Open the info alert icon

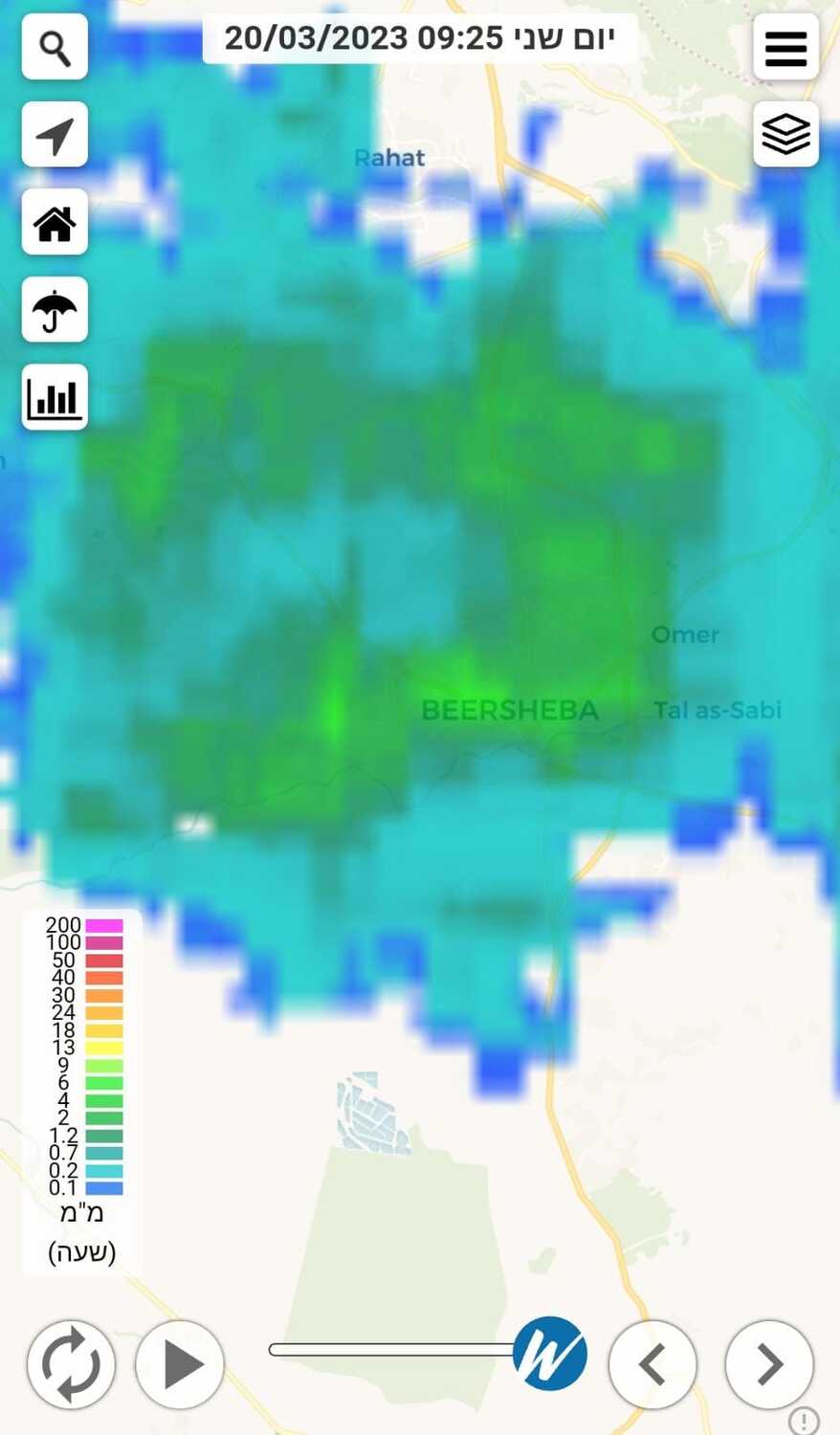pos(804,1421)
